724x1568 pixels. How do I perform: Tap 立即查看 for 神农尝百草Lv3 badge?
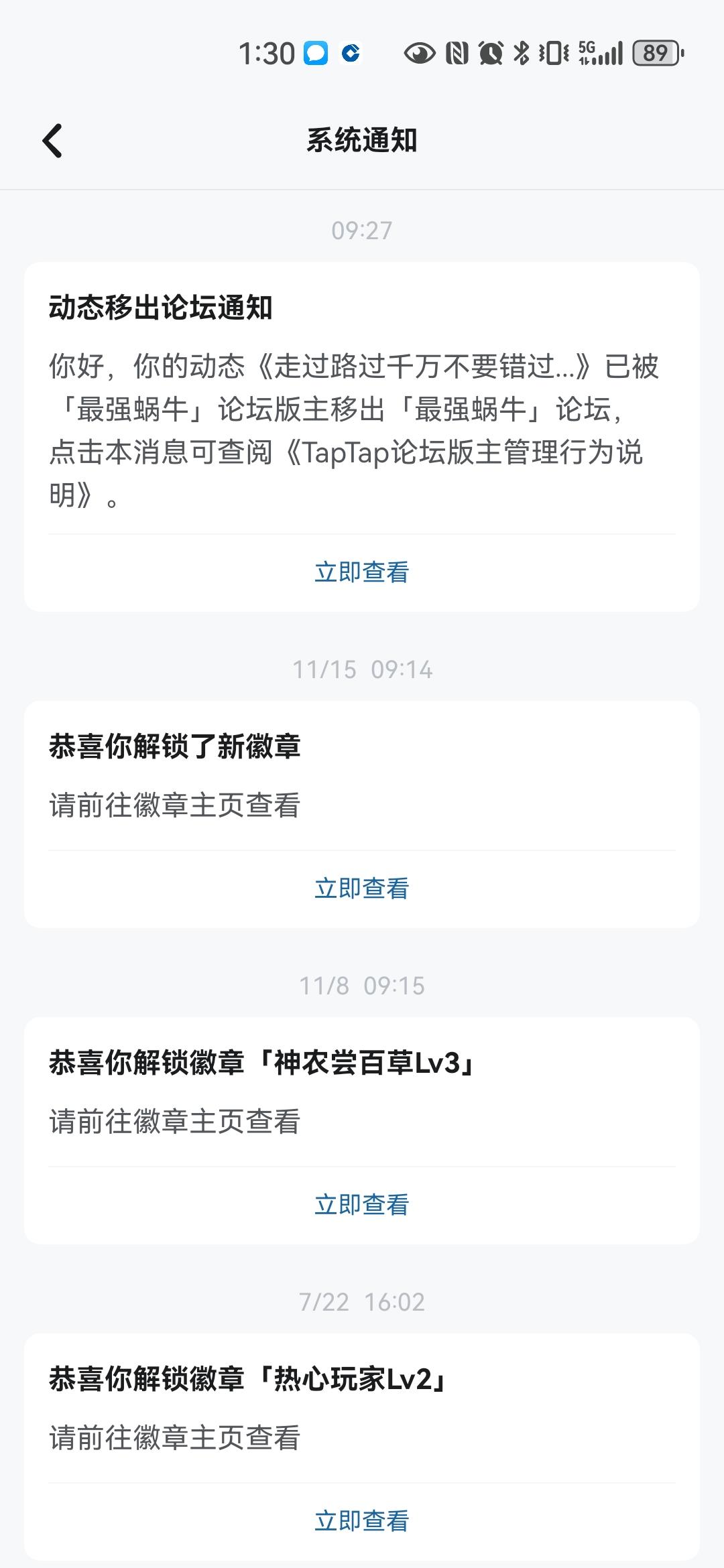pos(362,1204)
